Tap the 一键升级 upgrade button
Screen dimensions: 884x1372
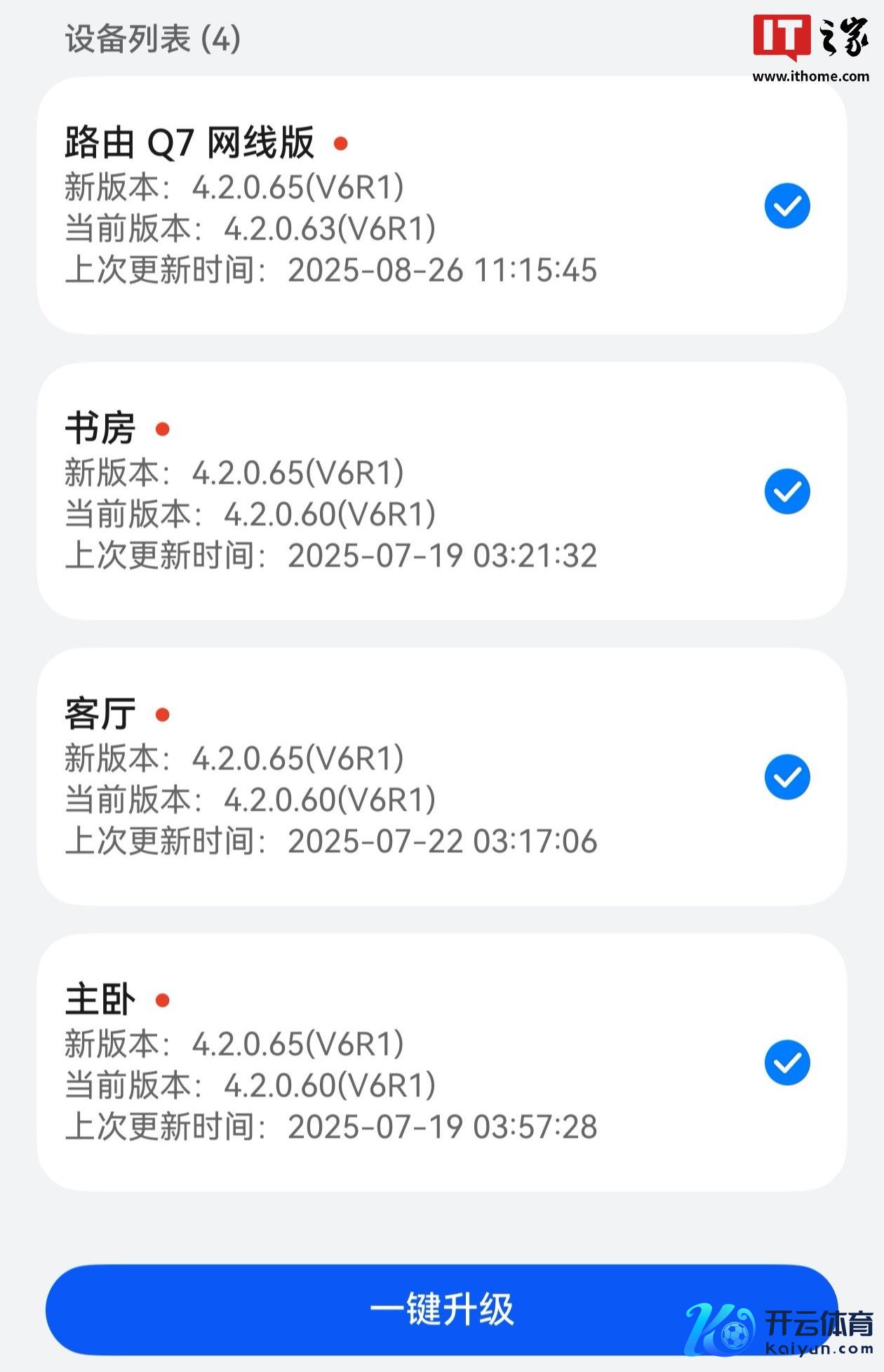442,1310
